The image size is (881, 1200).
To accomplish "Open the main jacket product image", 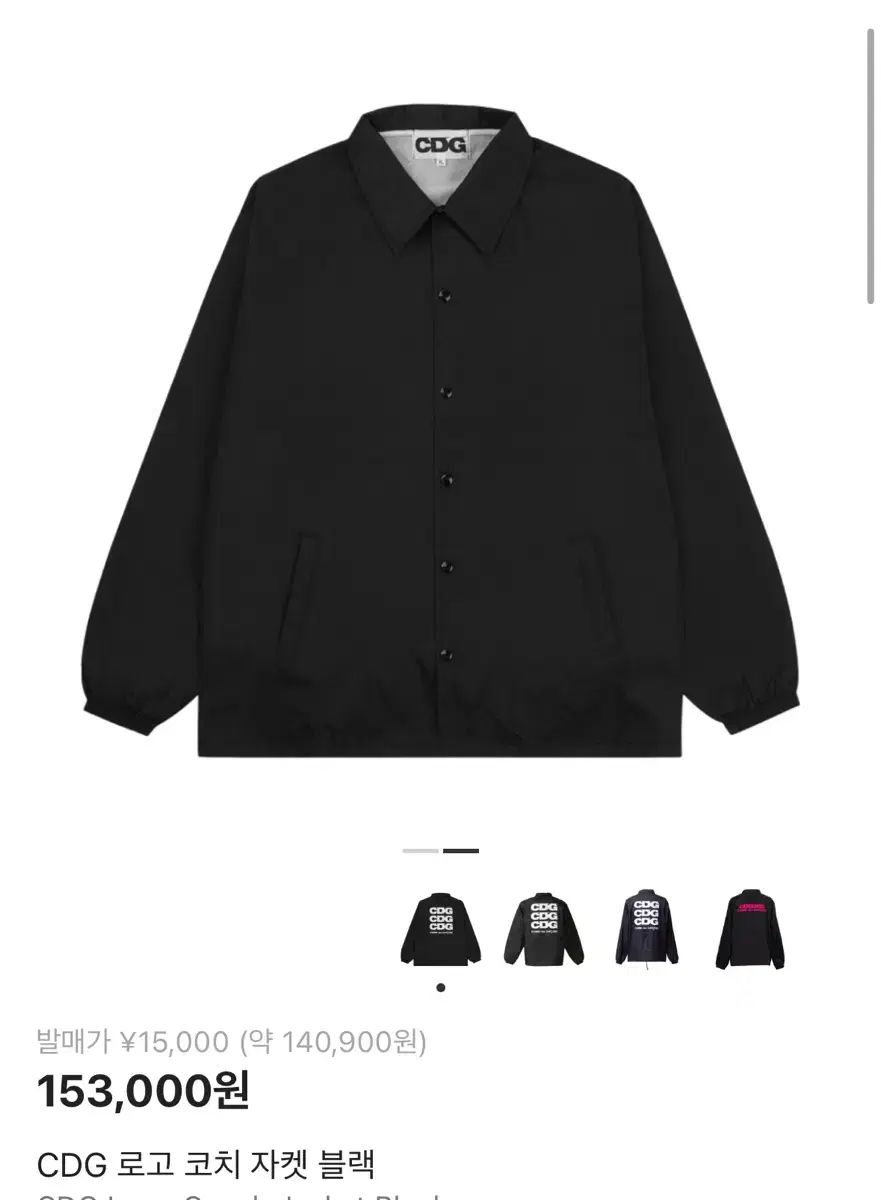I will pyautogui.click(x=440, y=420).
